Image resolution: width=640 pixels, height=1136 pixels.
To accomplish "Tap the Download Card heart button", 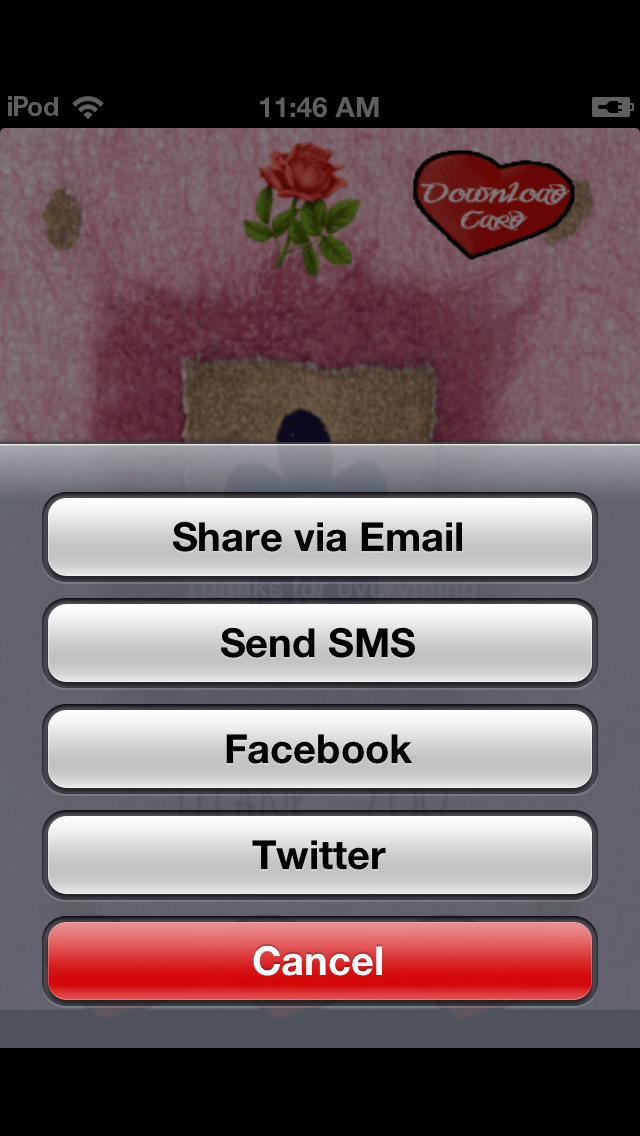I will 494,204.
